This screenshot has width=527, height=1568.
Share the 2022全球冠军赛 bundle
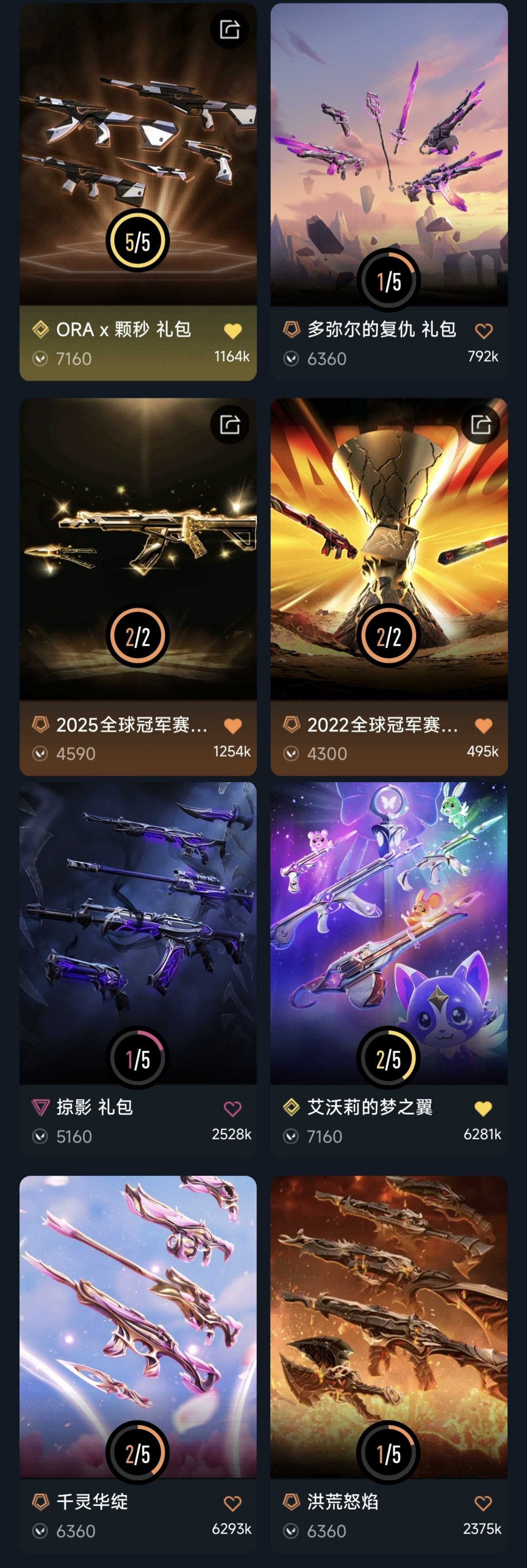pyautogui.click(x=481, y=424)
